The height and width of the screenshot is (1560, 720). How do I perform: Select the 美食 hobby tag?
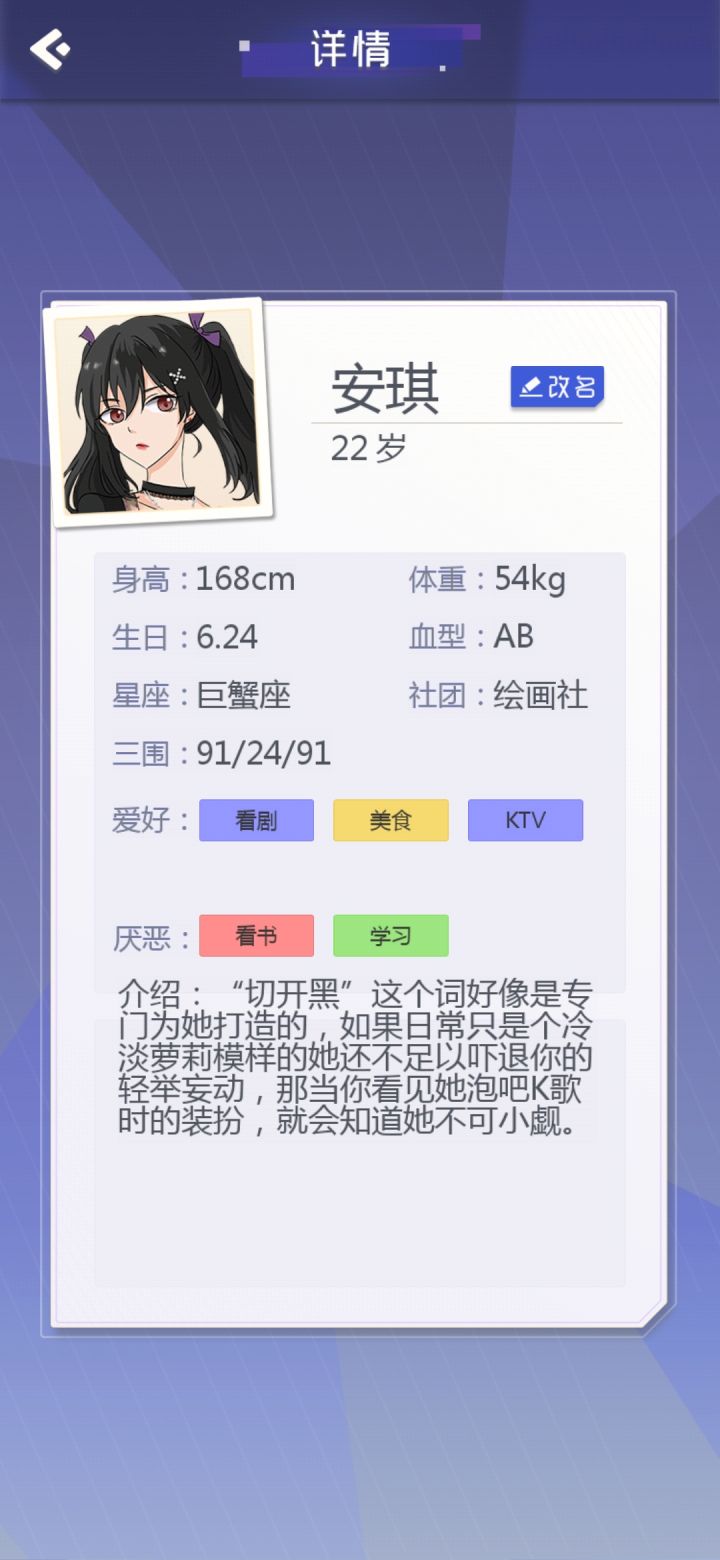click(390, 819)
